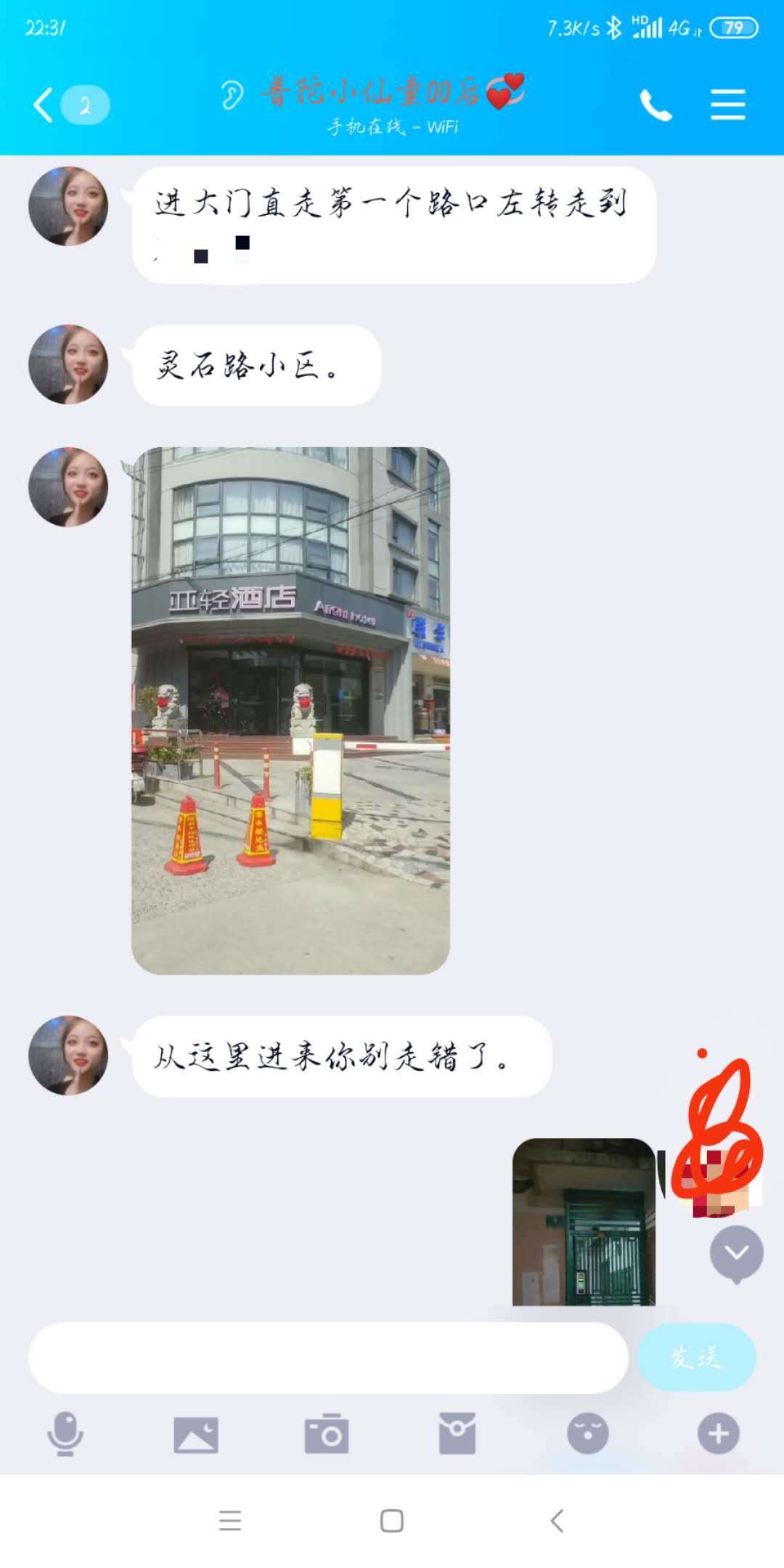
Task: Open the emoji sticker panel
Action: point(588,1434)
